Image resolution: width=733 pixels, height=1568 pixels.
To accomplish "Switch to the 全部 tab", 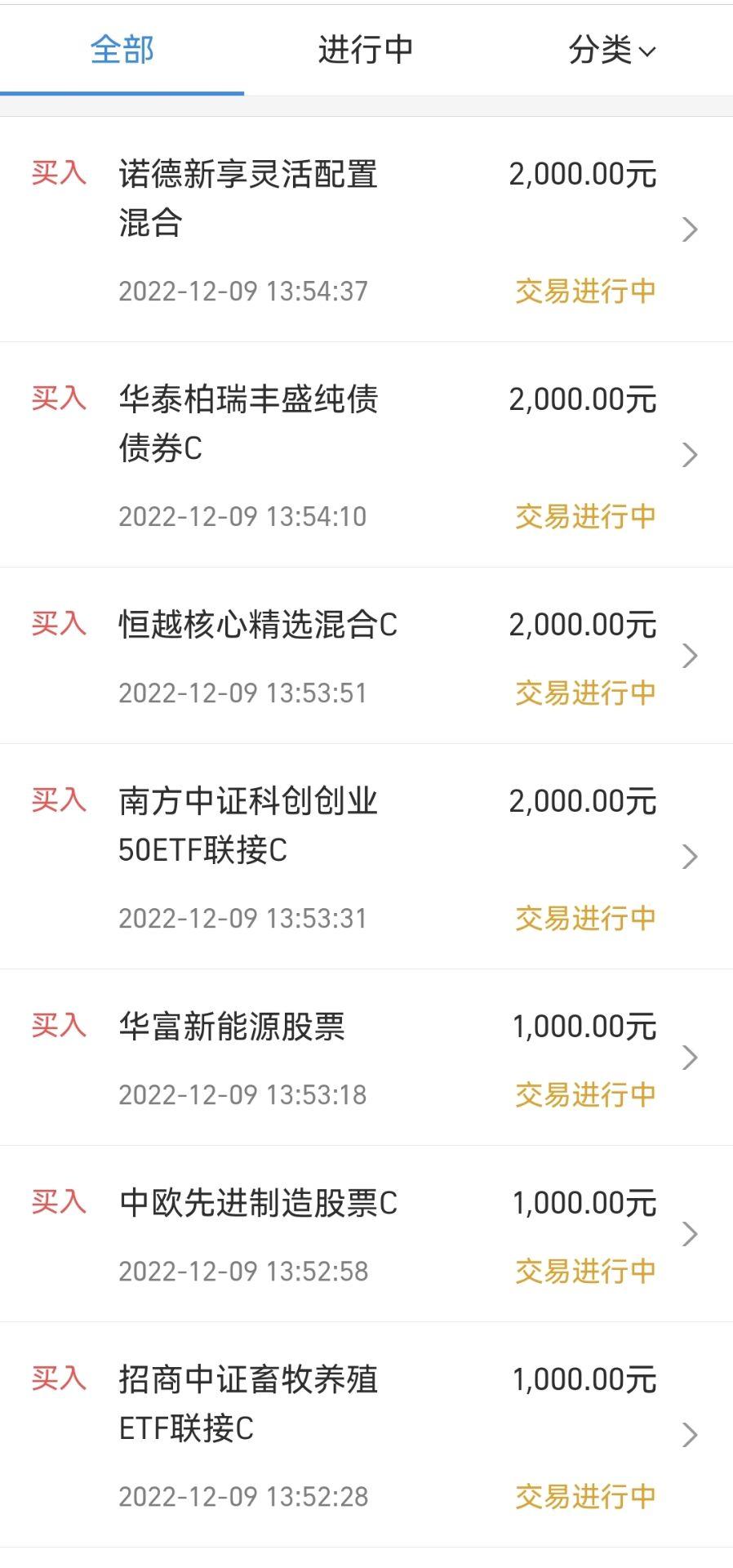I will 122,51.
